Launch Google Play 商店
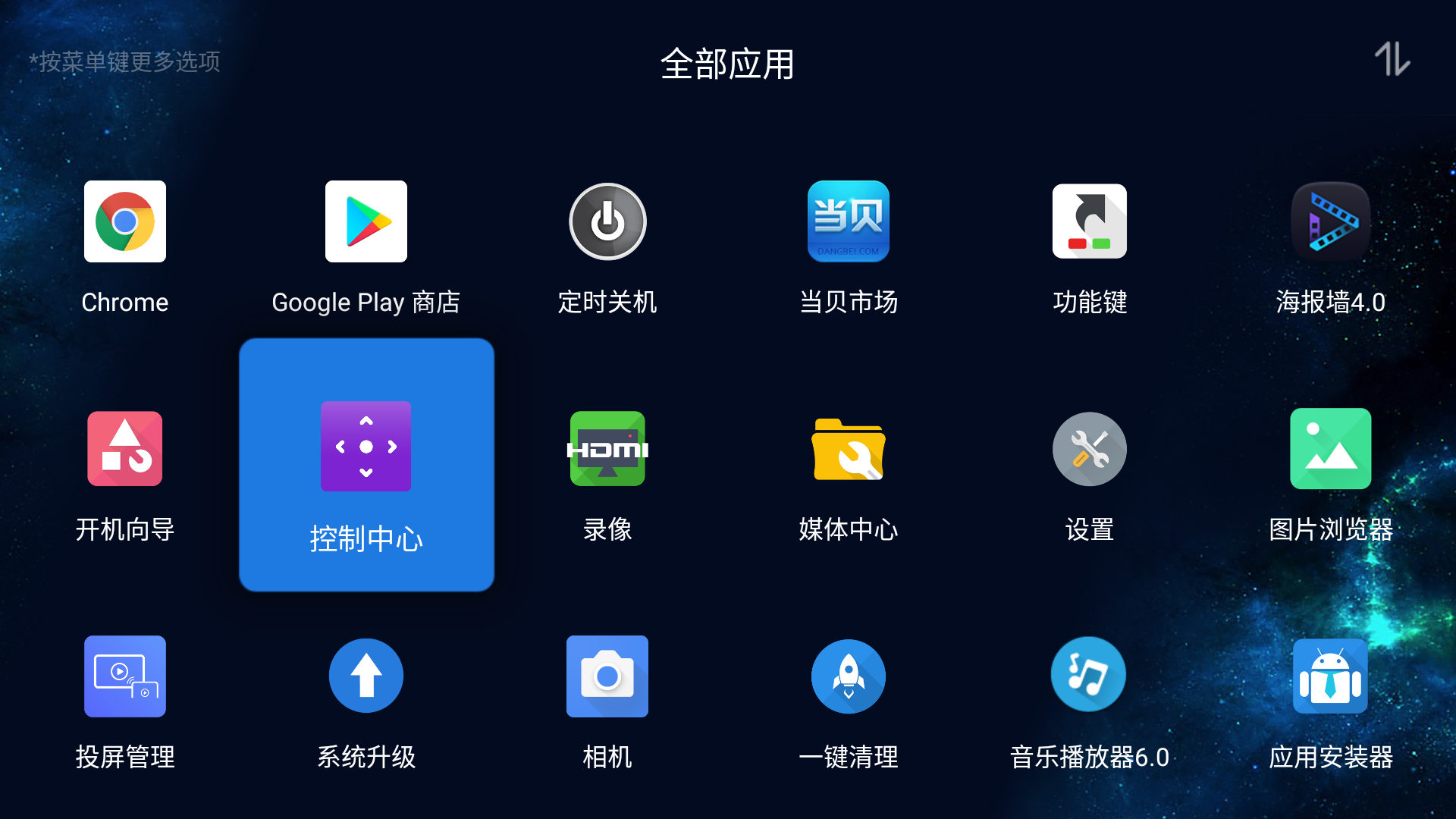 (x=366, y=221)
